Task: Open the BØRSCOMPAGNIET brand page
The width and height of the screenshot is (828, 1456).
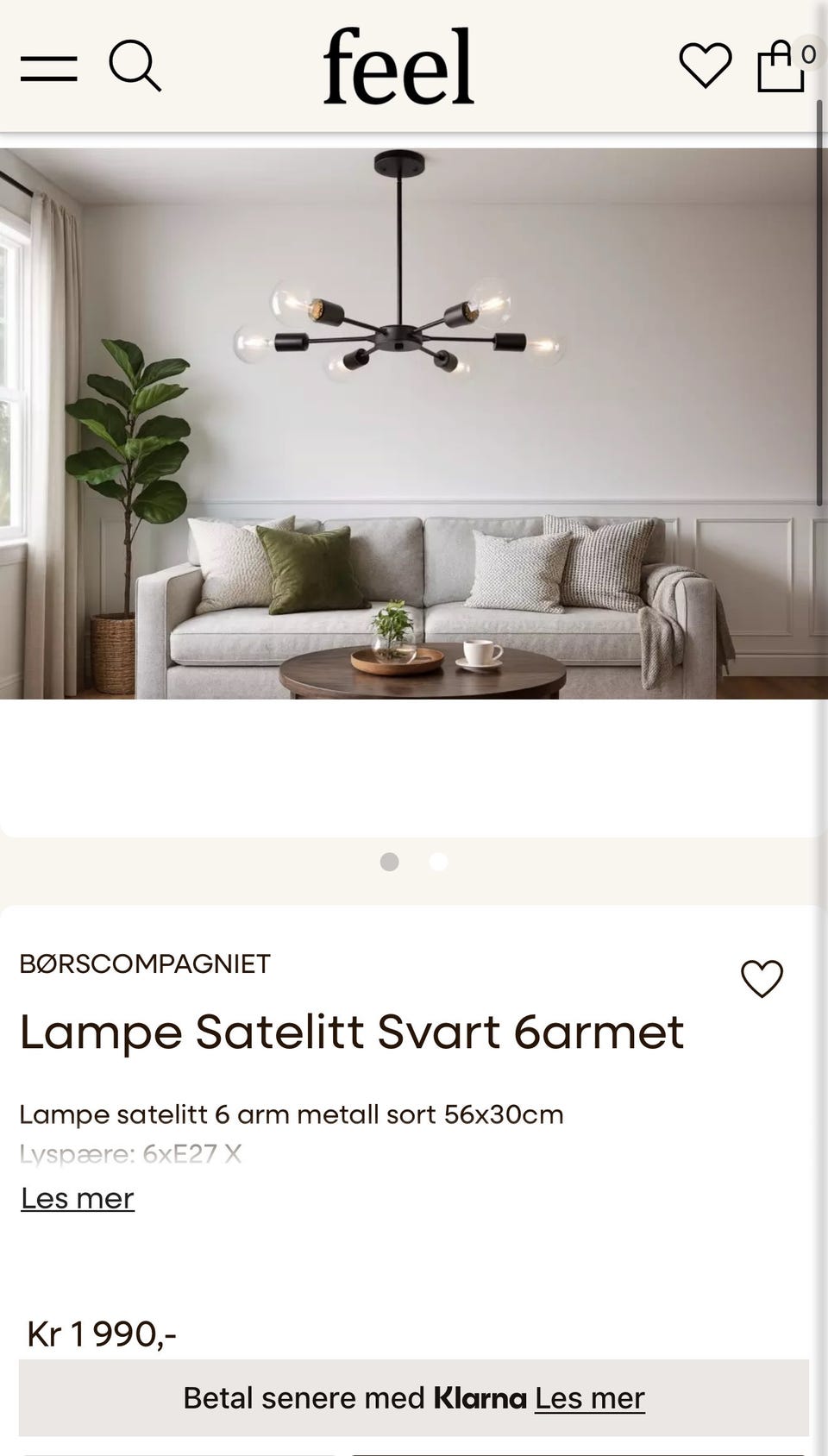Action: [145, 963]
